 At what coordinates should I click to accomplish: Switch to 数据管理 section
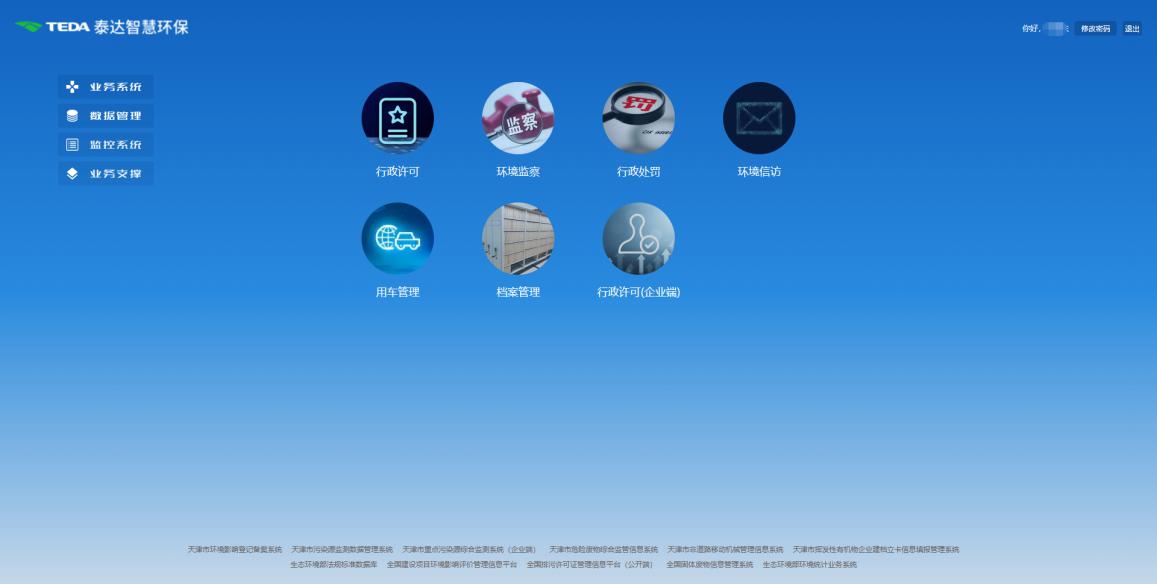pyautogui.click(x=106, y=116)
